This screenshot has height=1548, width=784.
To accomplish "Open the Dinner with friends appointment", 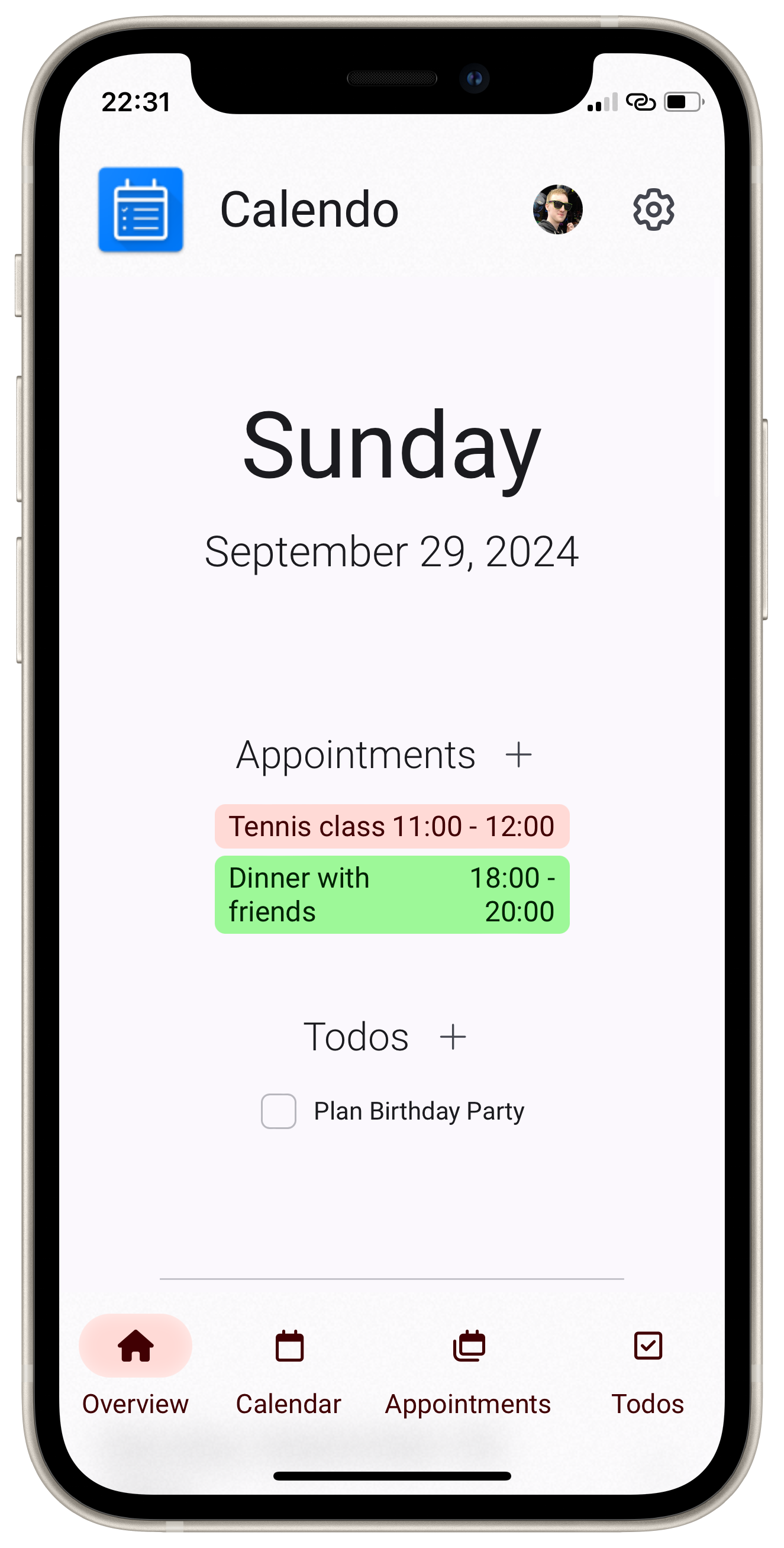I will tap(392, 894).
